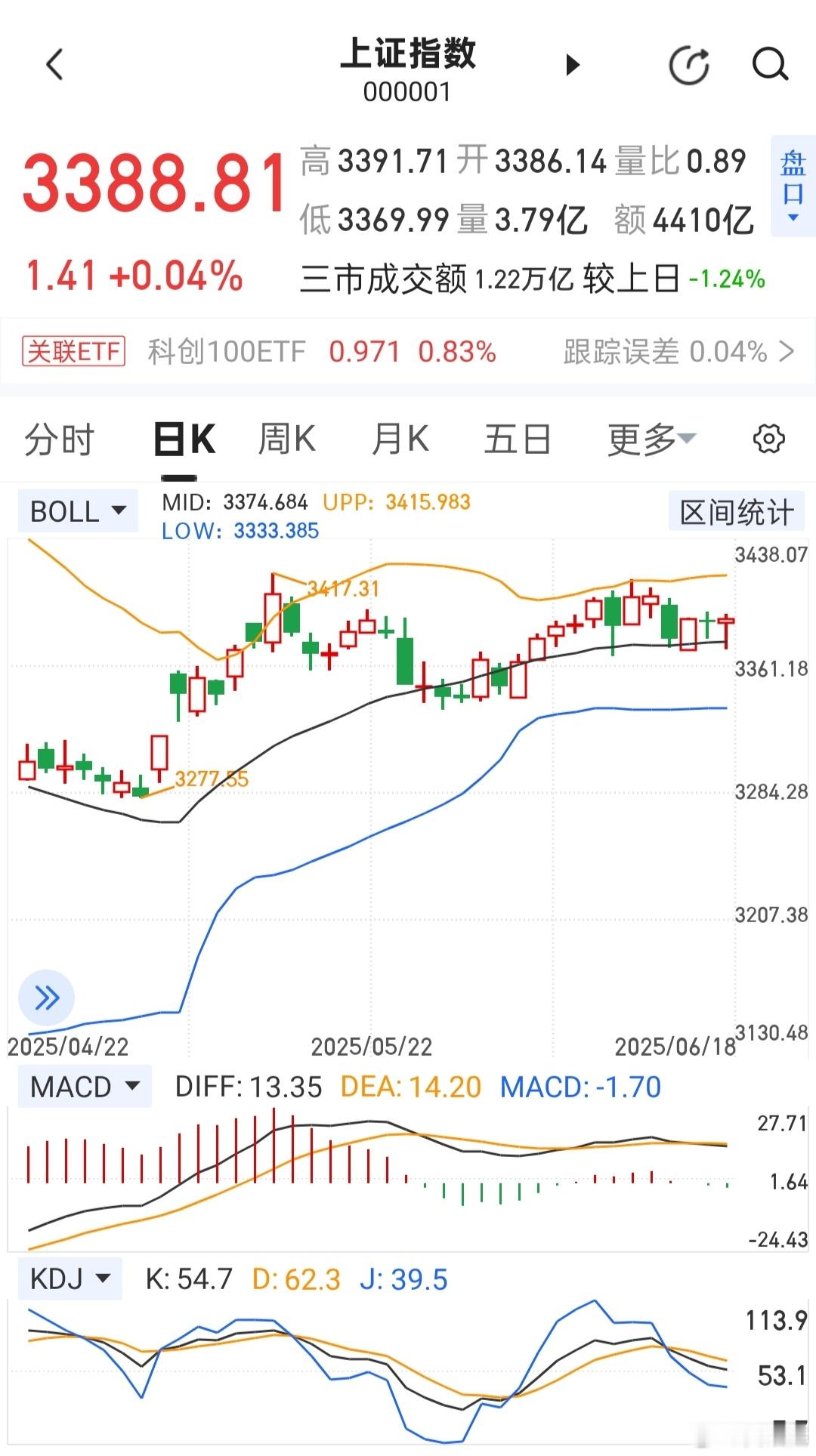Expand the 盘口 panel
816x1456 pixels.
(793, 187)
